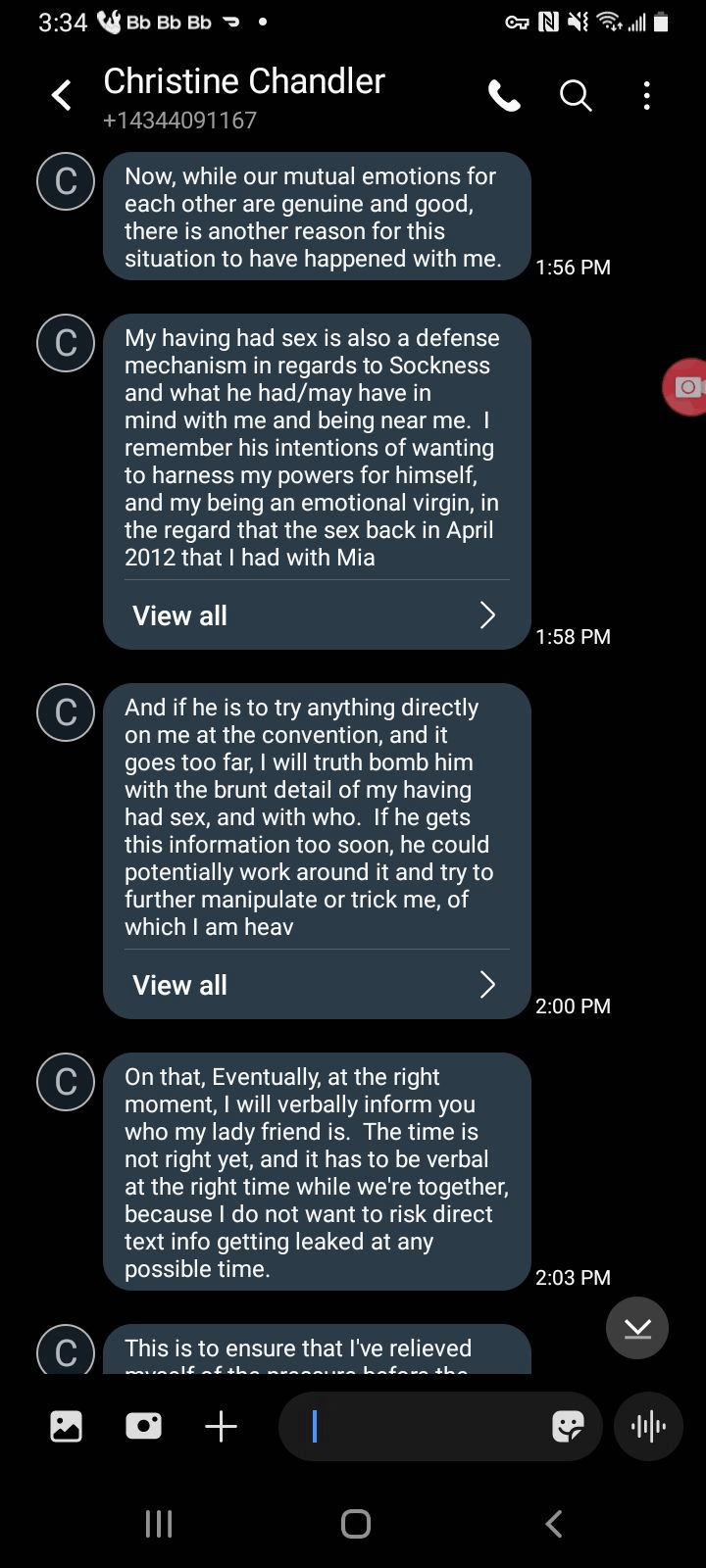
Task: Search within this conversation
Action: point(576,96)
